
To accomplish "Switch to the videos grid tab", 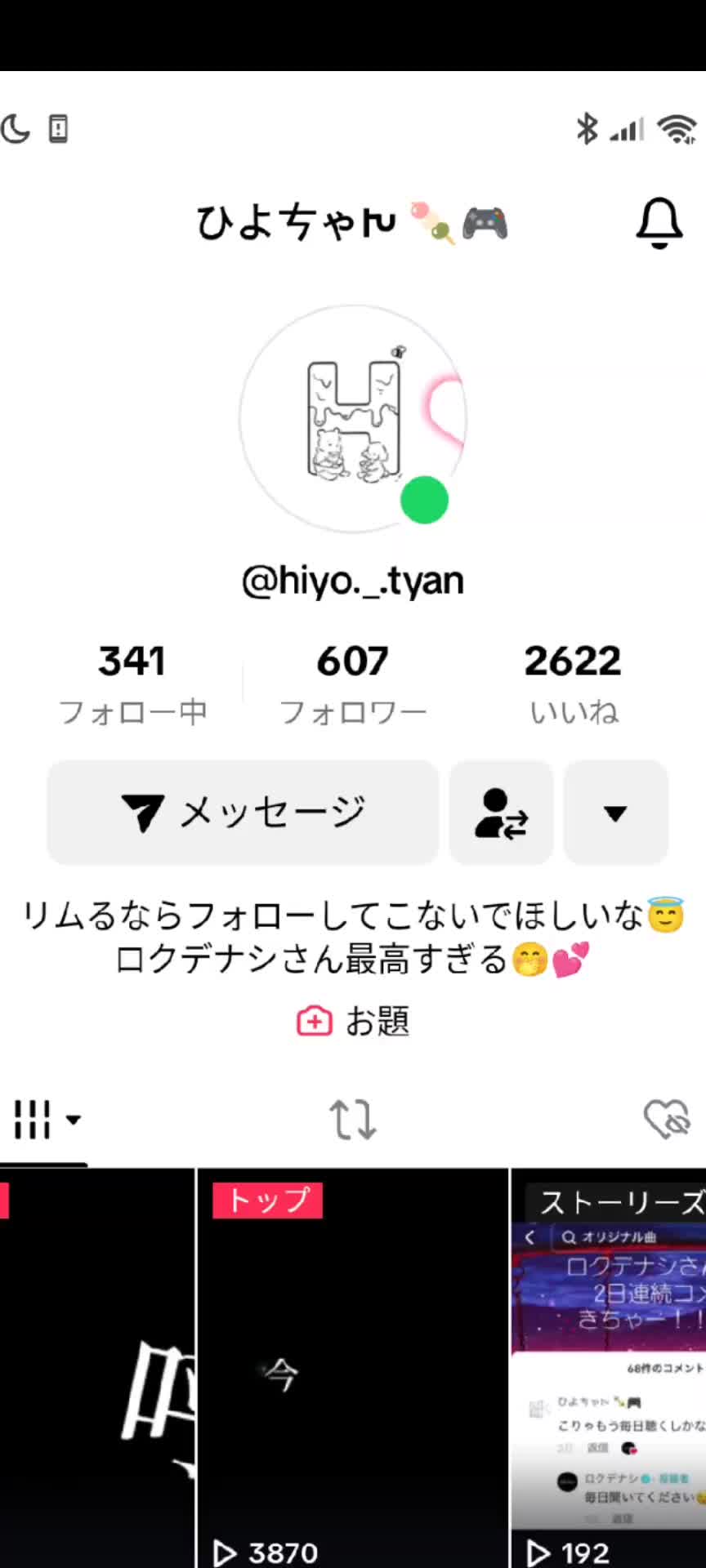I will point(45,1119).
